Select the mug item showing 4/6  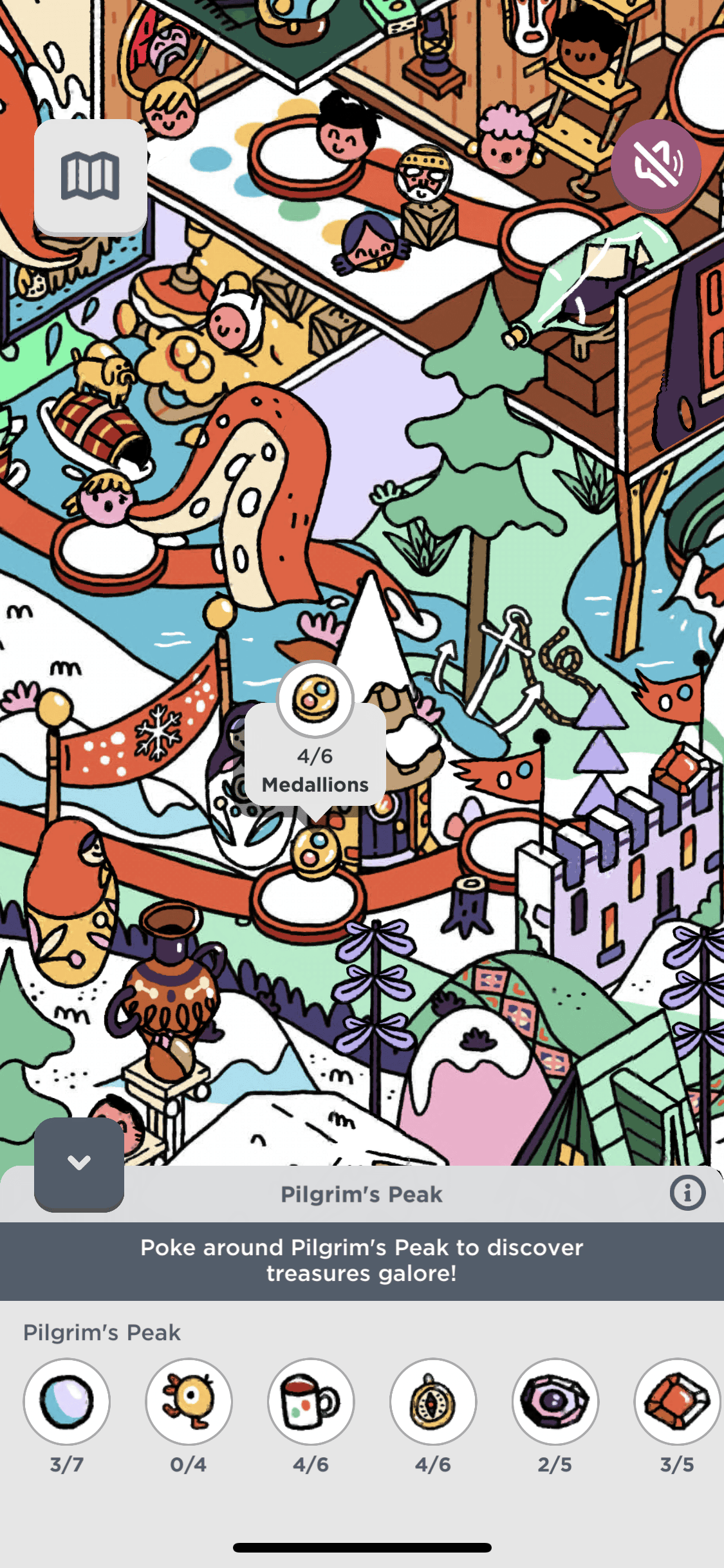[311, 1401]
